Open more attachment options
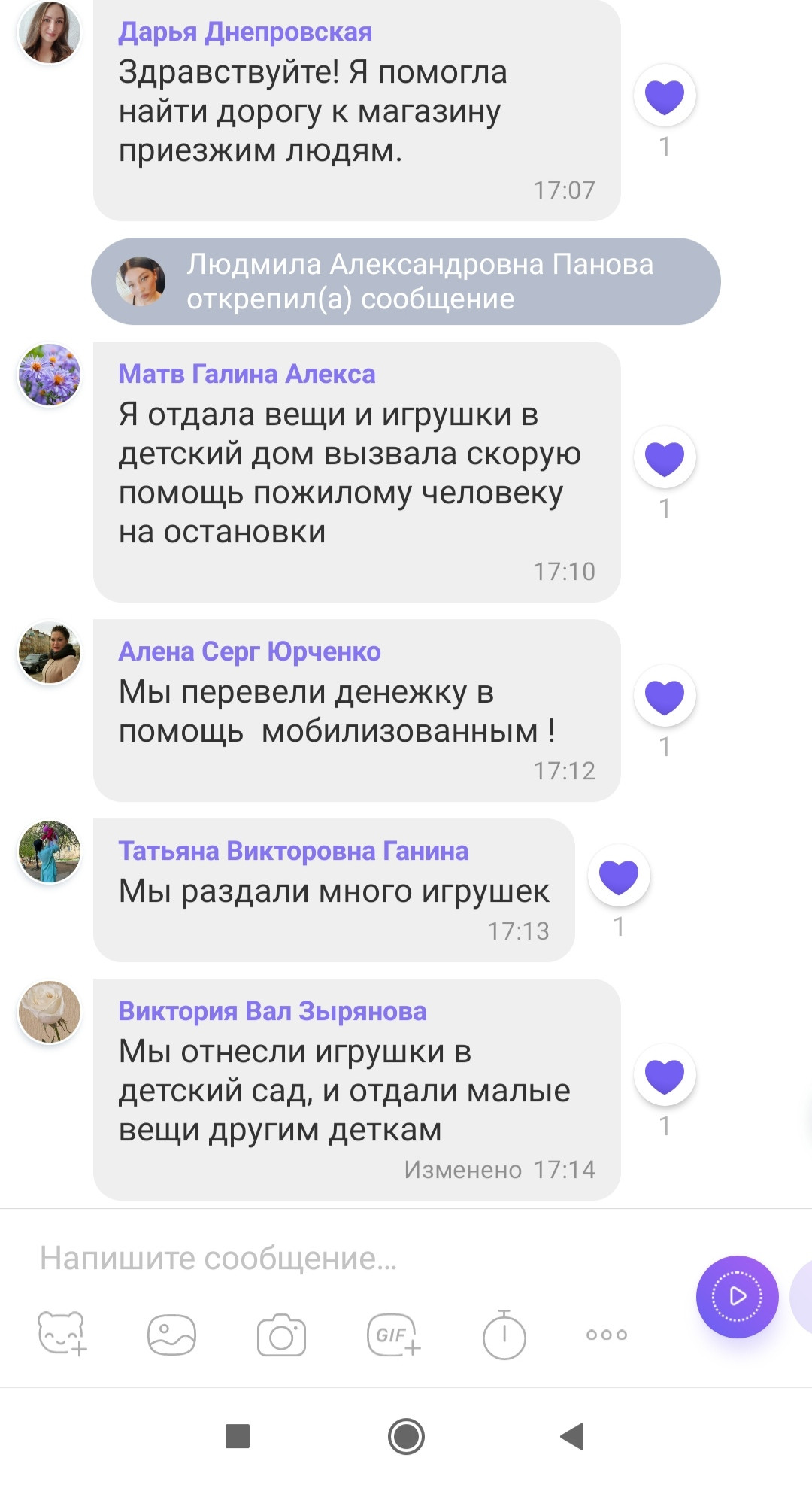812x1485 pixels. (607, 1335)
